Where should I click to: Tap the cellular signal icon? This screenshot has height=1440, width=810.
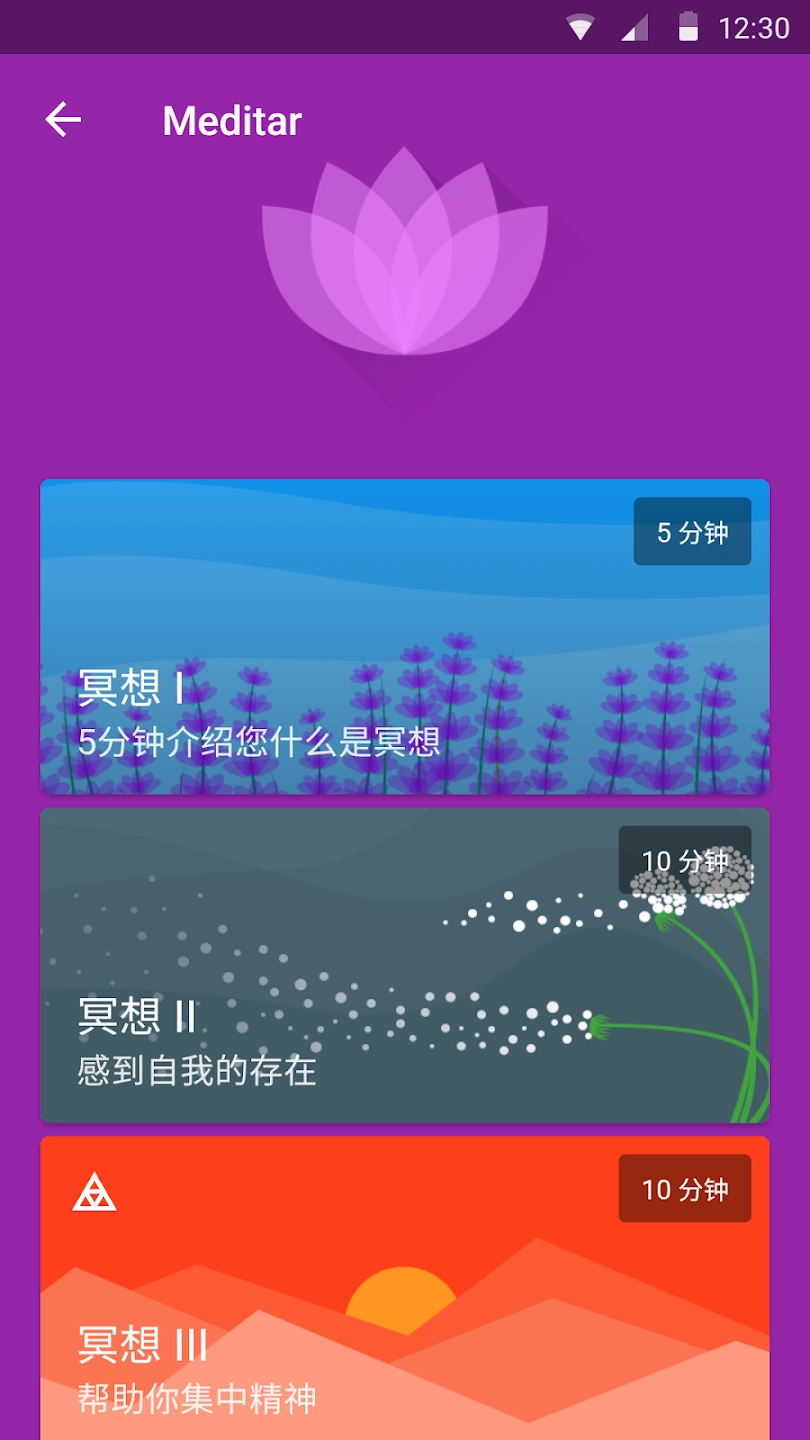click(637, 27)
